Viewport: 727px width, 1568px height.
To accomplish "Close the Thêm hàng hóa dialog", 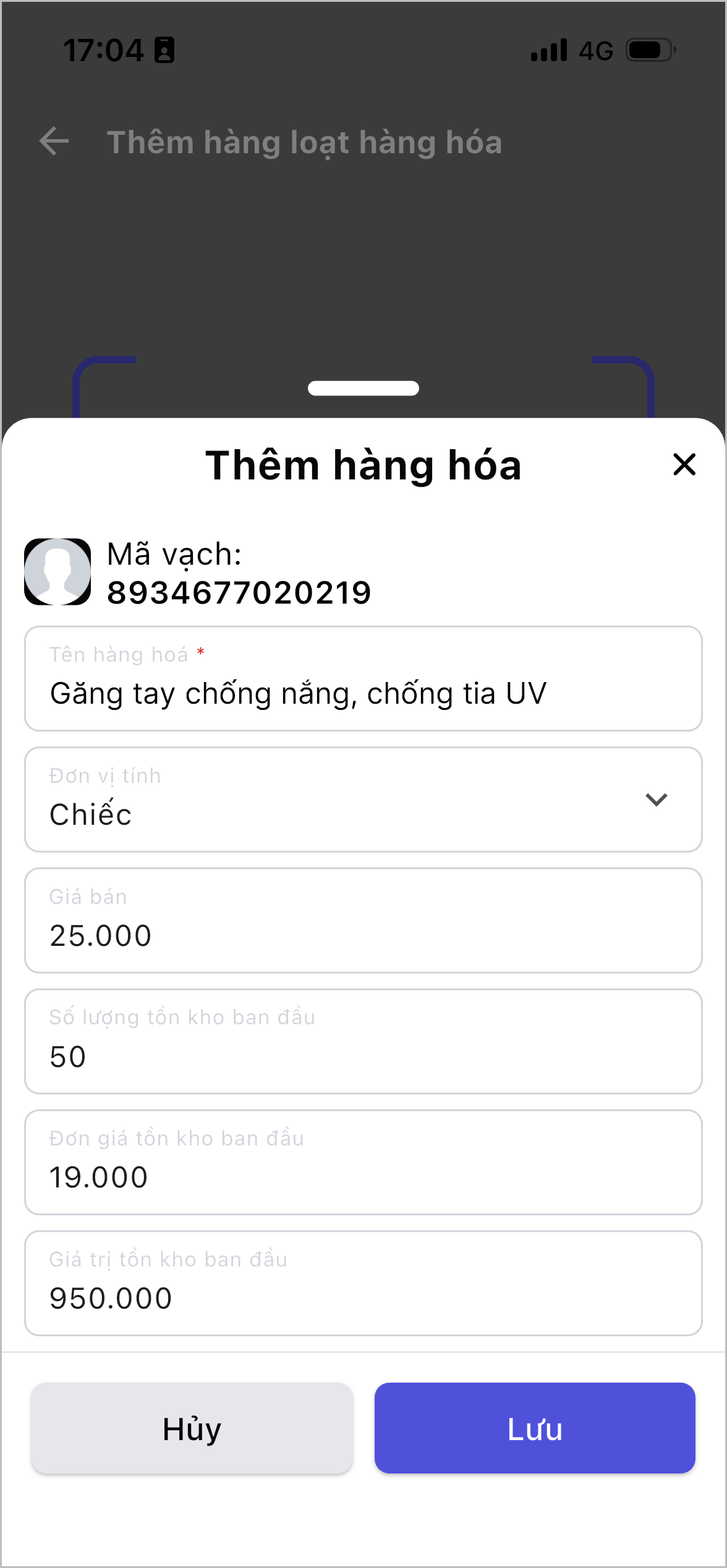I will pos(684,465).
